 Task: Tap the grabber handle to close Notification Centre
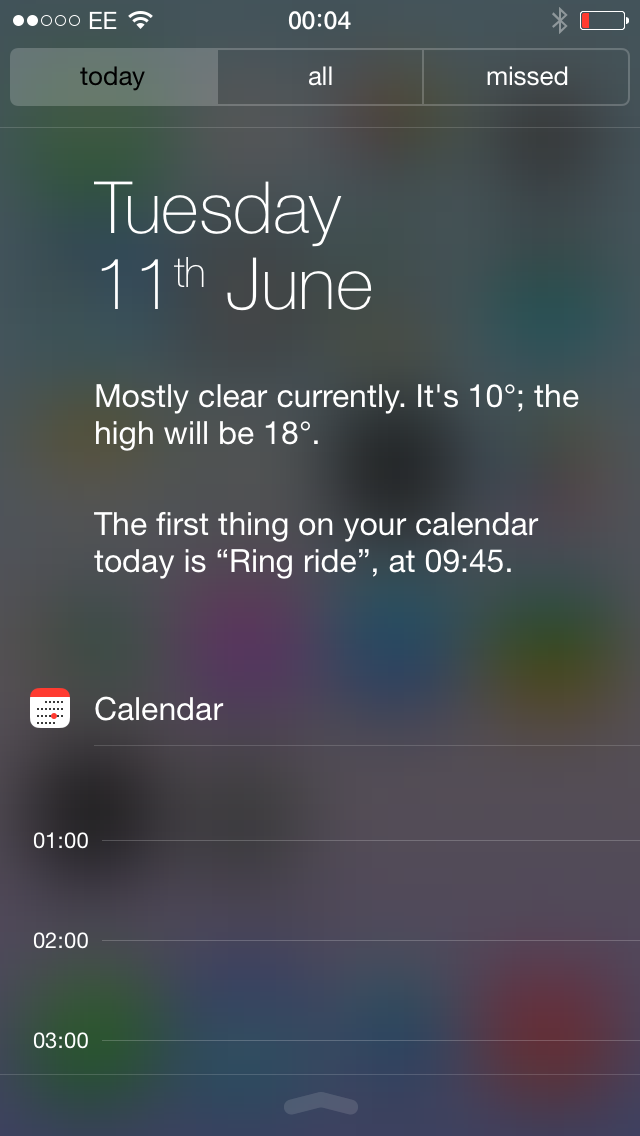tap(320, 1104)
